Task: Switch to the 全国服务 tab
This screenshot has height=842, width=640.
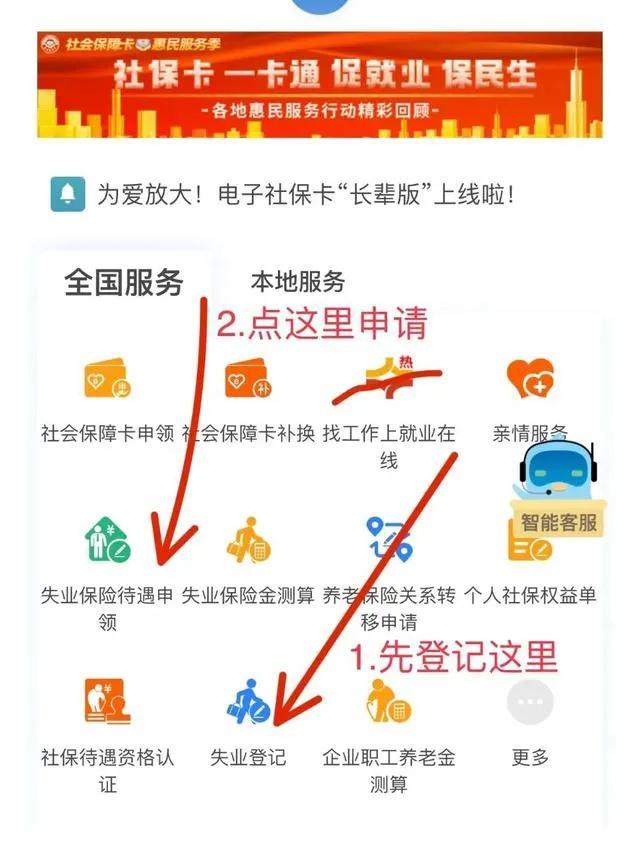Action: tap(124, 282)
